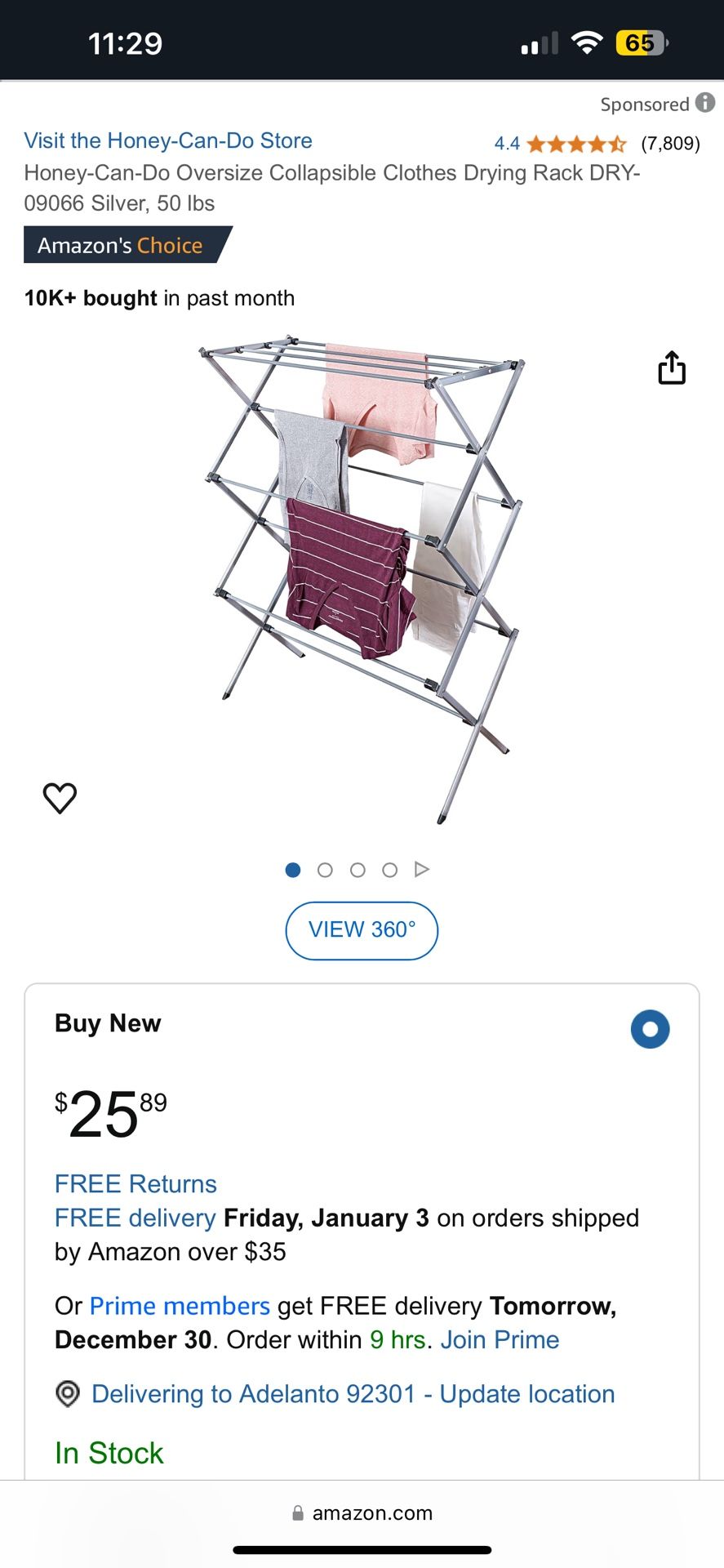Visit the Honey-Can-Do Store link

coord(168,140)
